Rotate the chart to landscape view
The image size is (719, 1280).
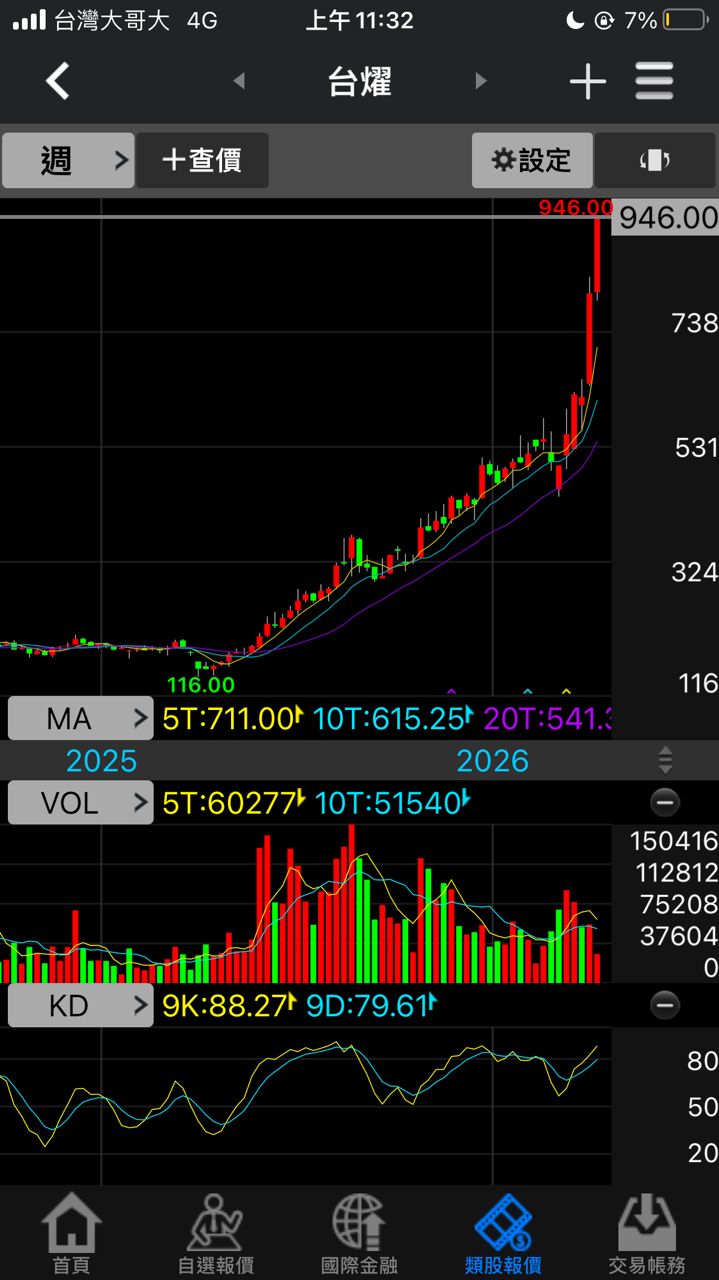tap(654, 160)
